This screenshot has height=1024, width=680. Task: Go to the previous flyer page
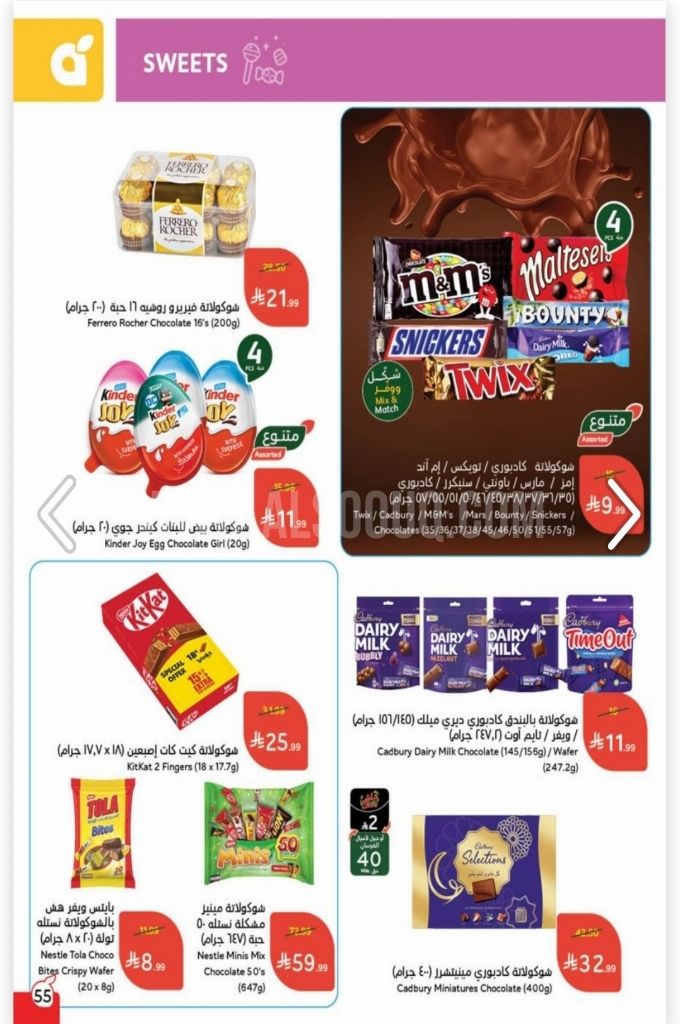(x=57, y=513)
